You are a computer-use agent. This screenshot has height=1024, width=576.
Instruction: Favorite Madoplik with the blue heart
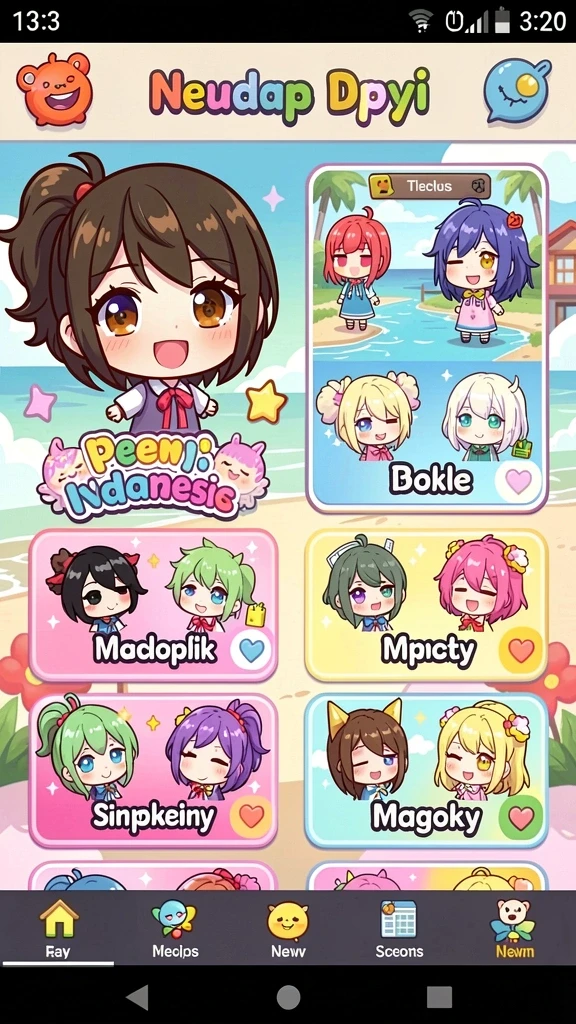click(x=252, y=650)
